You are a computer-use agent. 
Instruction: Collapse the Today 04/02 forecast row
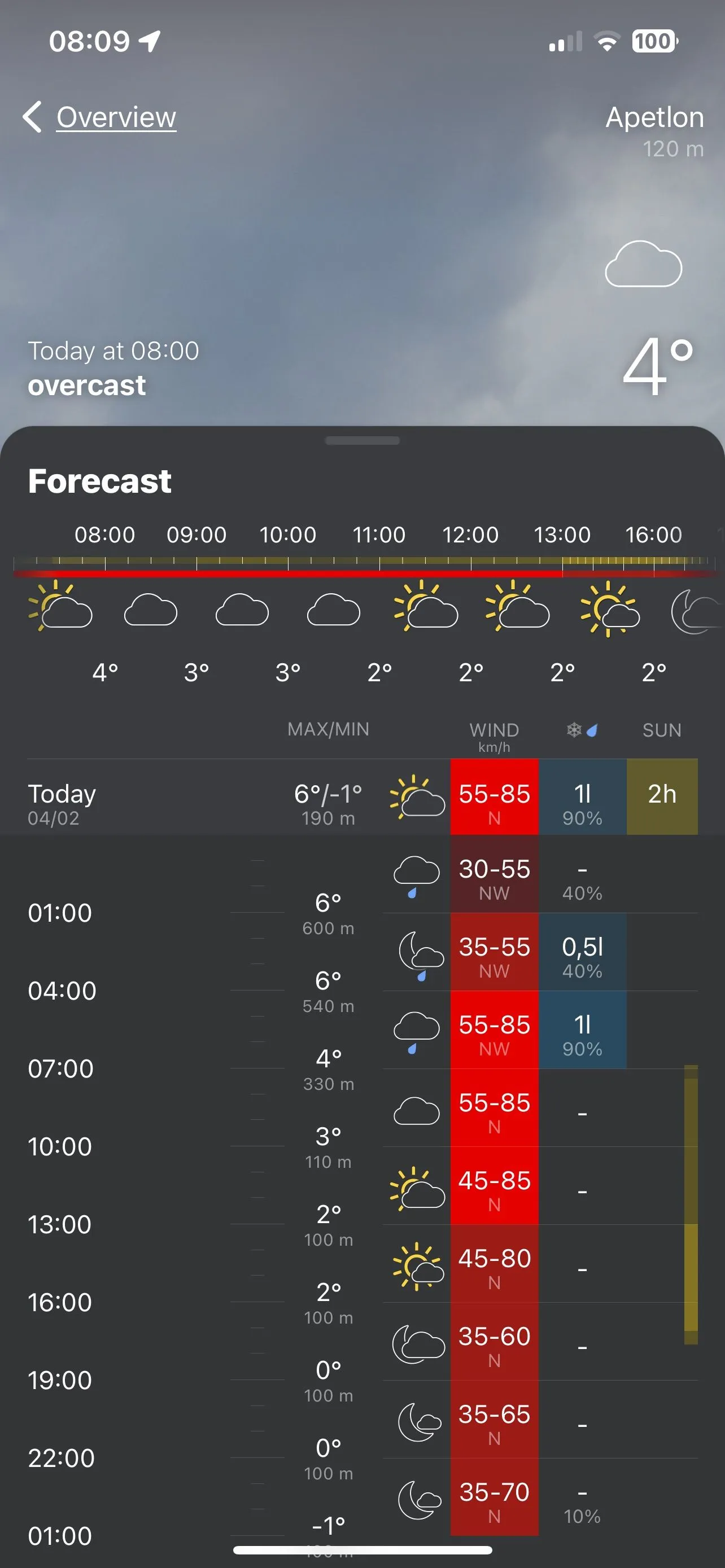182,798
